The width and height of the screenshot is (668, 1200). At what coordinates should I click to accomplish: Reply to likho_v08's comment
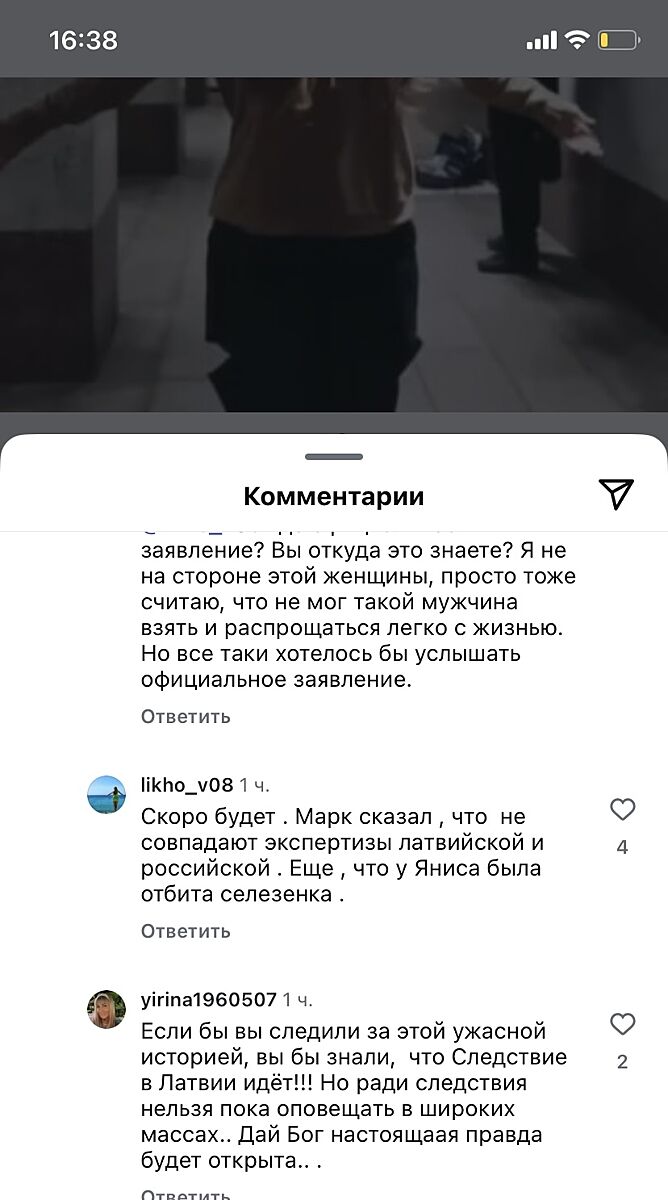pyautogui.click(x=185, y=931)
